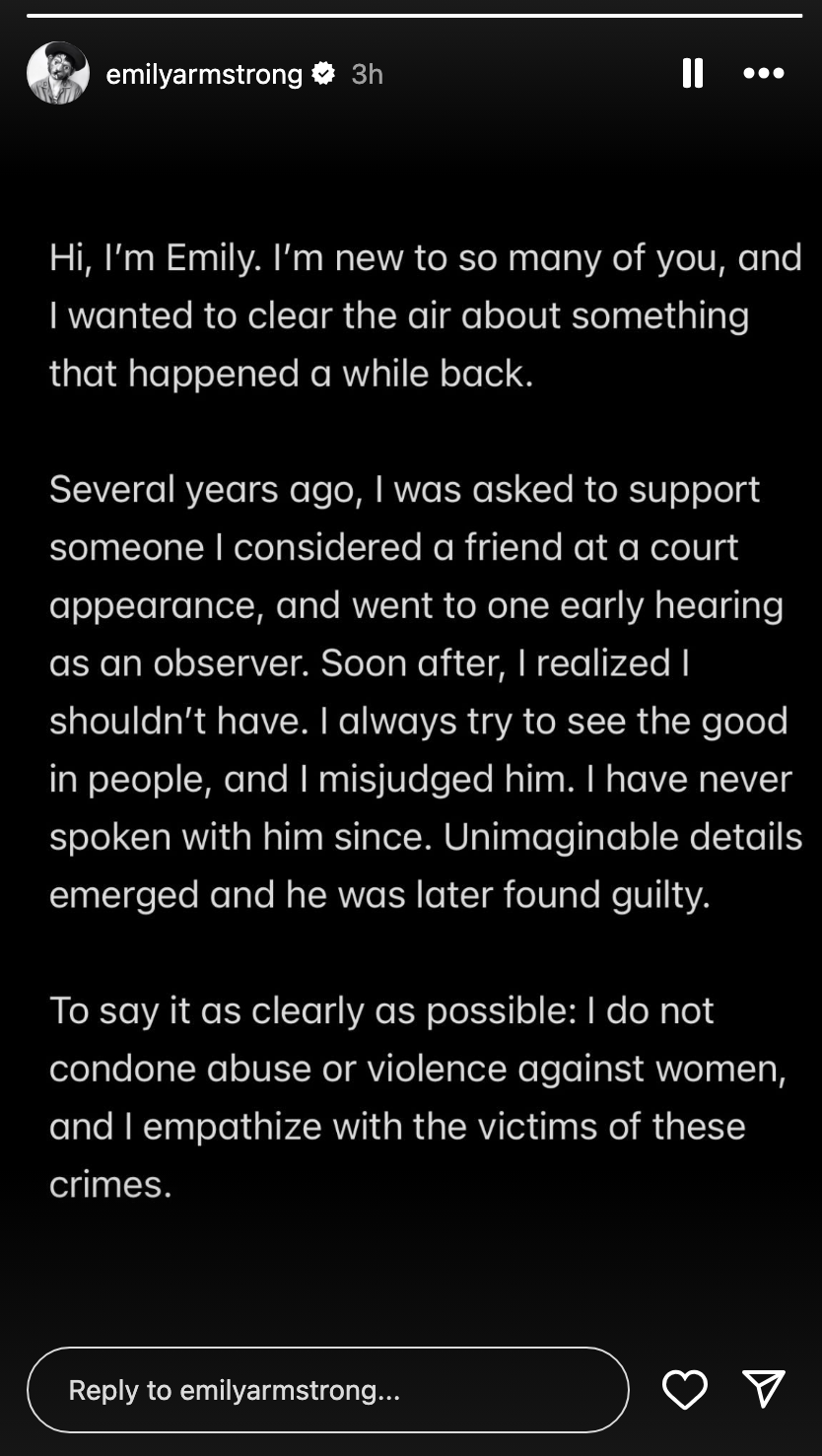
Task: Like this story with the heart
Action: 684,1390
